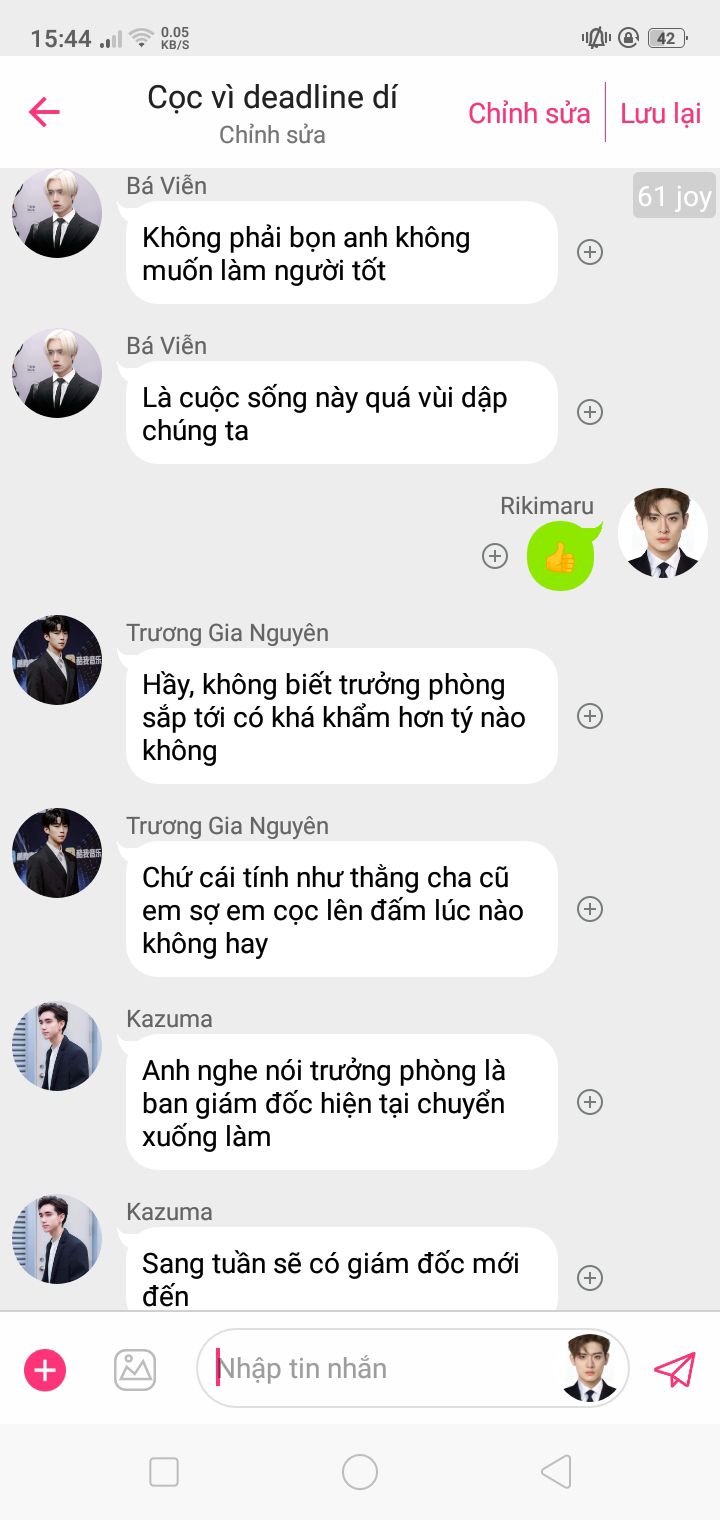Open Rikimaru's avatar on the right
Viewport: 720px width, 1520px height.
pos(663,533)
